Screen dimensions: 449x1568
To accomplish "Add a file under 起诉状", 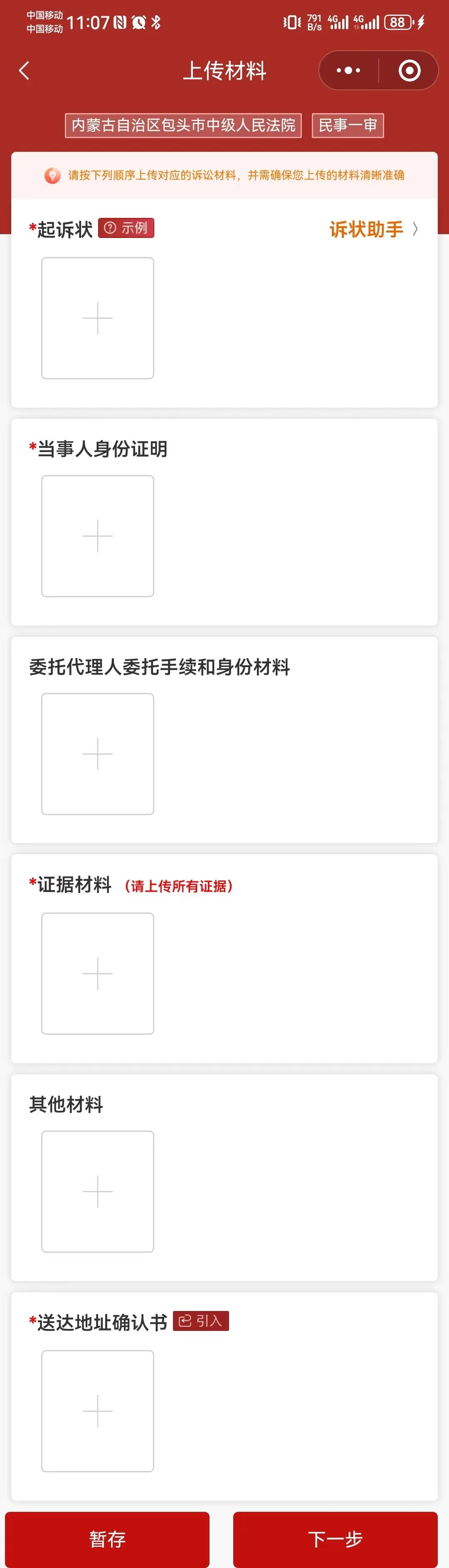I will click(97, 318).
